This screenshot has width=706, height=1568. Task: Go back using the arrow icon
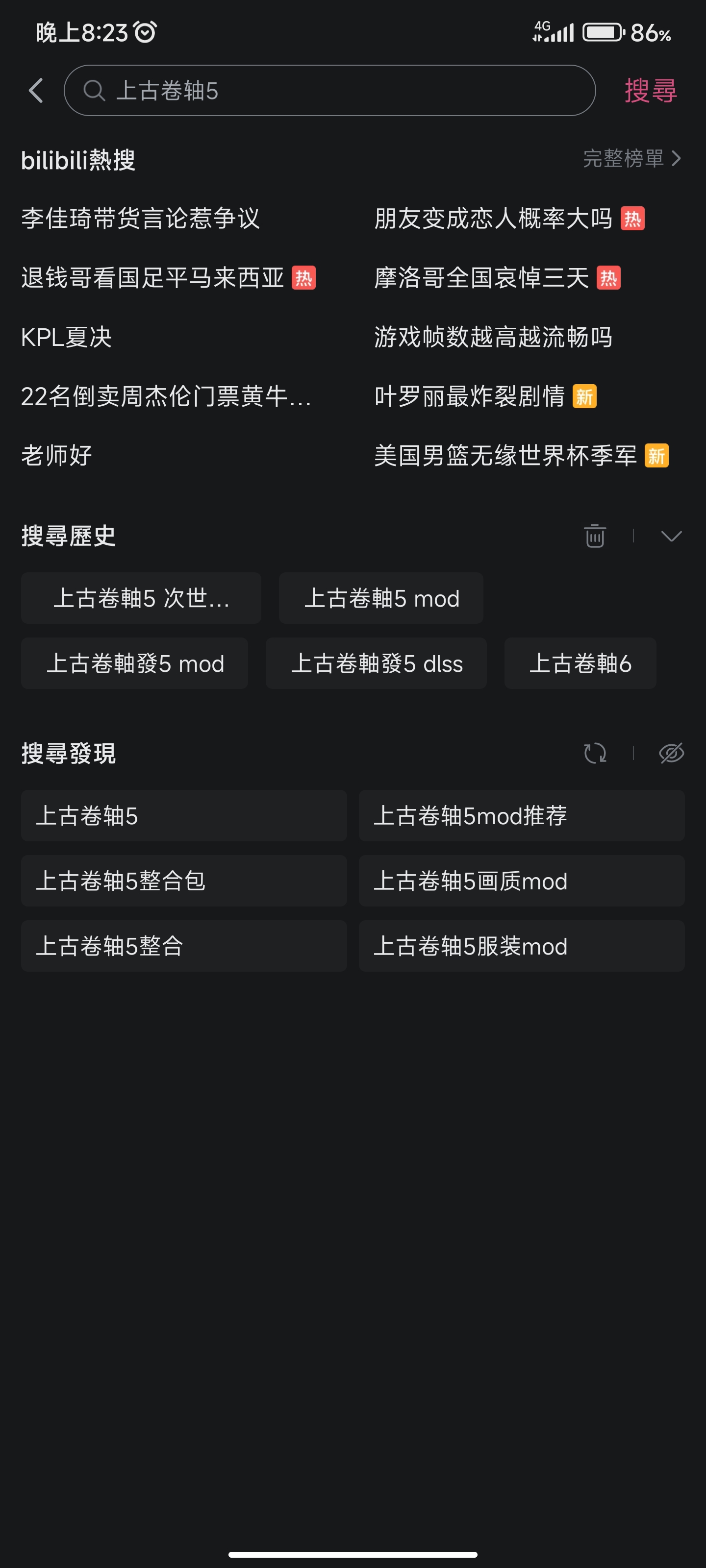tap(36, 91)
